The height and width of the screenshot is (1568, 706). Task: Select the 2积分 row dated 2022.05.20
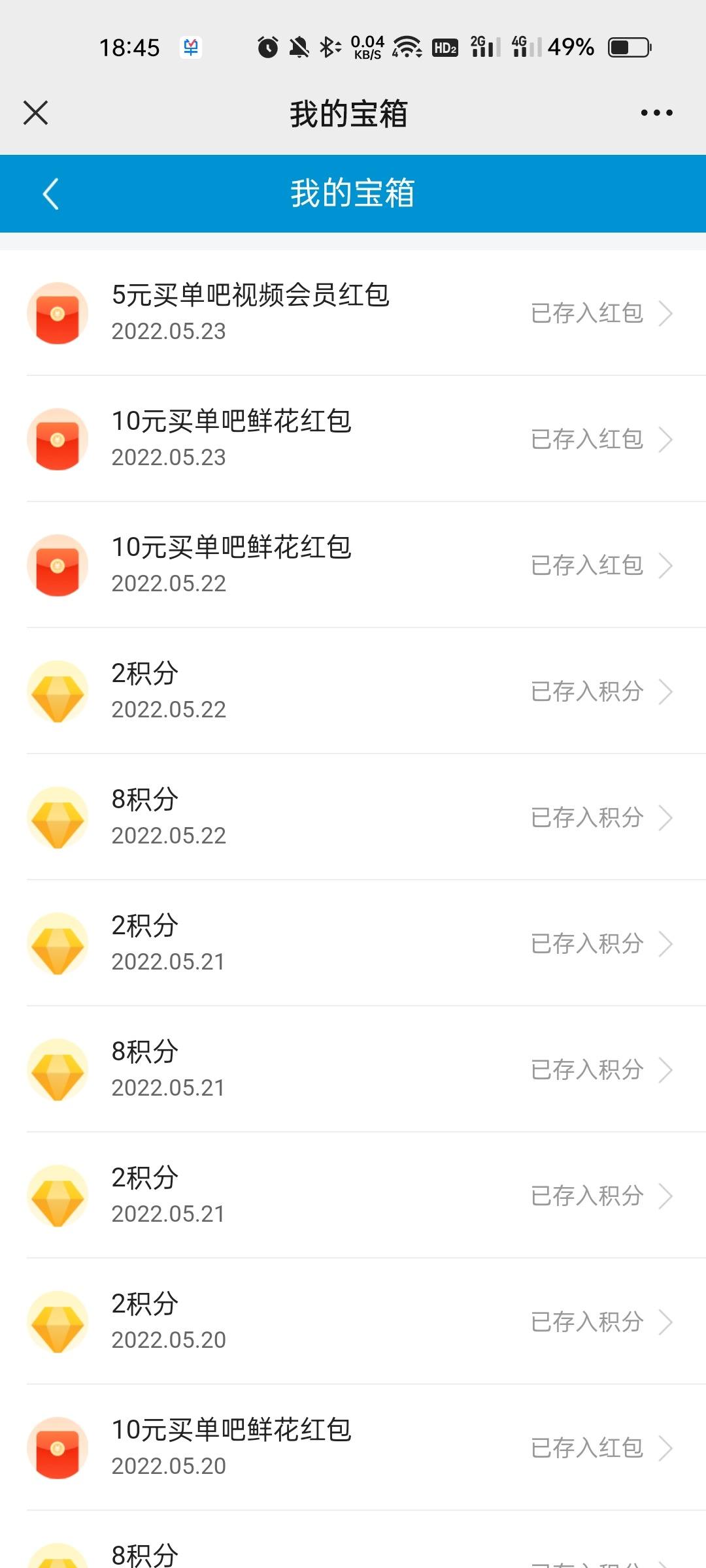click(x=353, y=1322)
